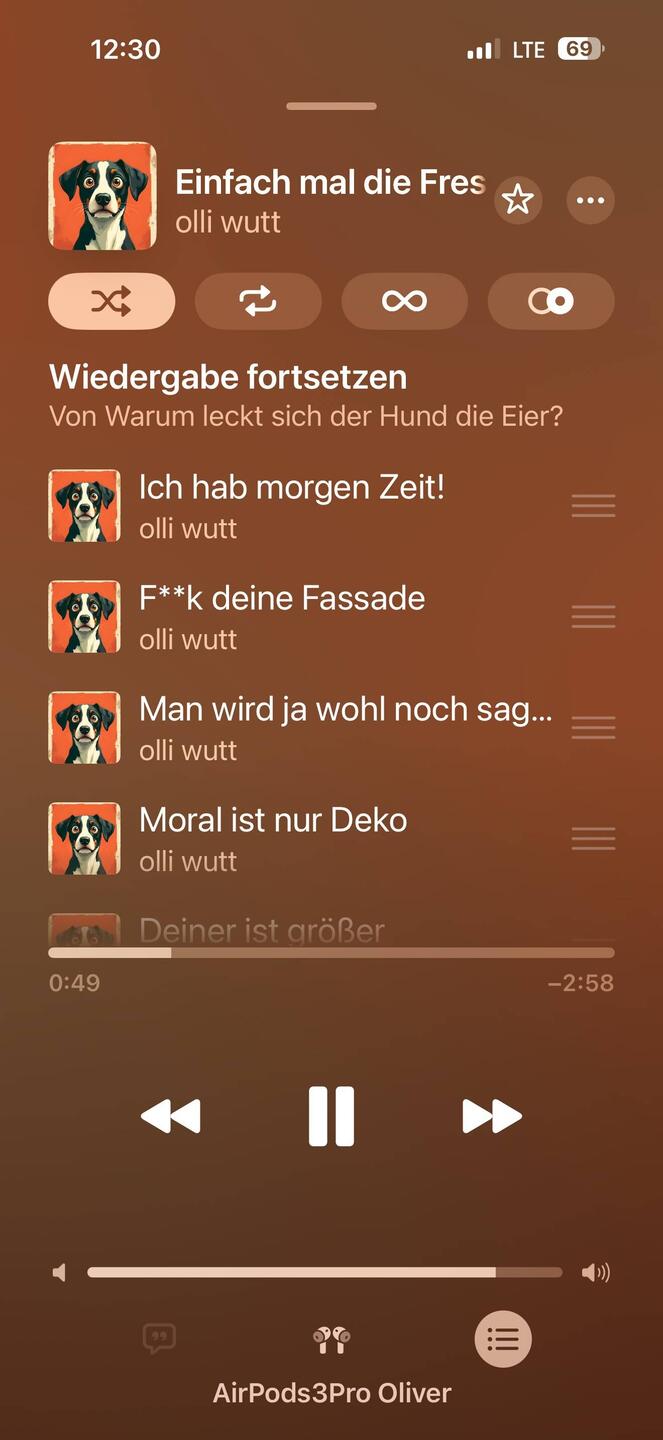Skip back to previous track
Screen dimensions: 663x1440
(171, 1116)
